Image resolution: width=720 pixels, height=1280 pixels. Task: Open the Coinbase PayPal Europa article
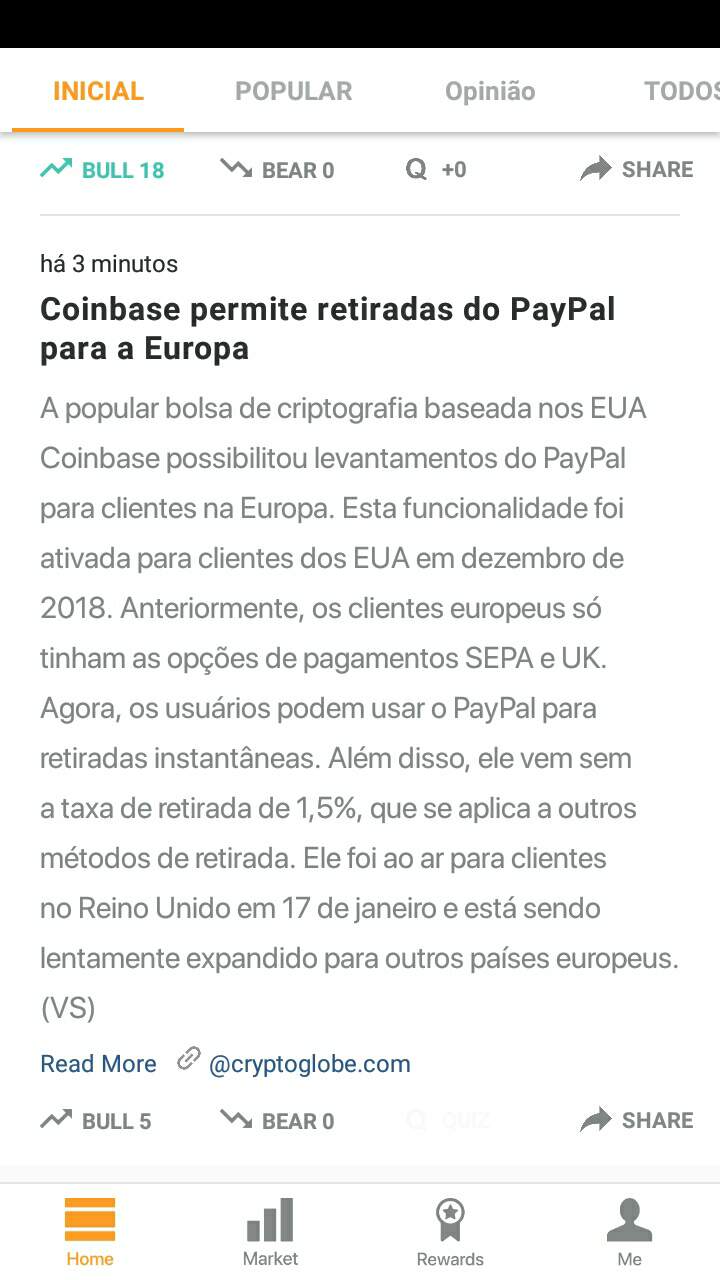[327, 328]
